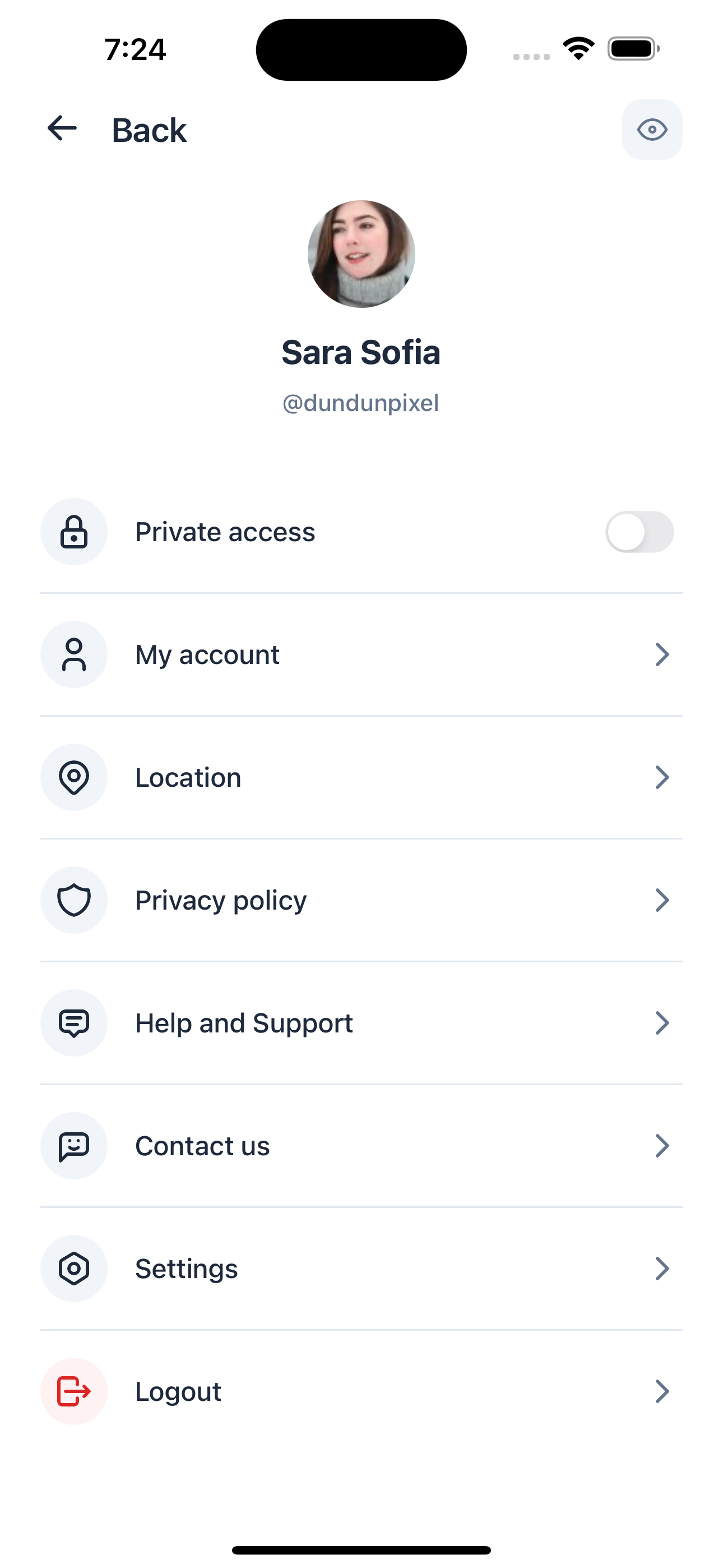Click the eye icon in the top corner
Screen dimensions: 723x1568
pos(652,129)
